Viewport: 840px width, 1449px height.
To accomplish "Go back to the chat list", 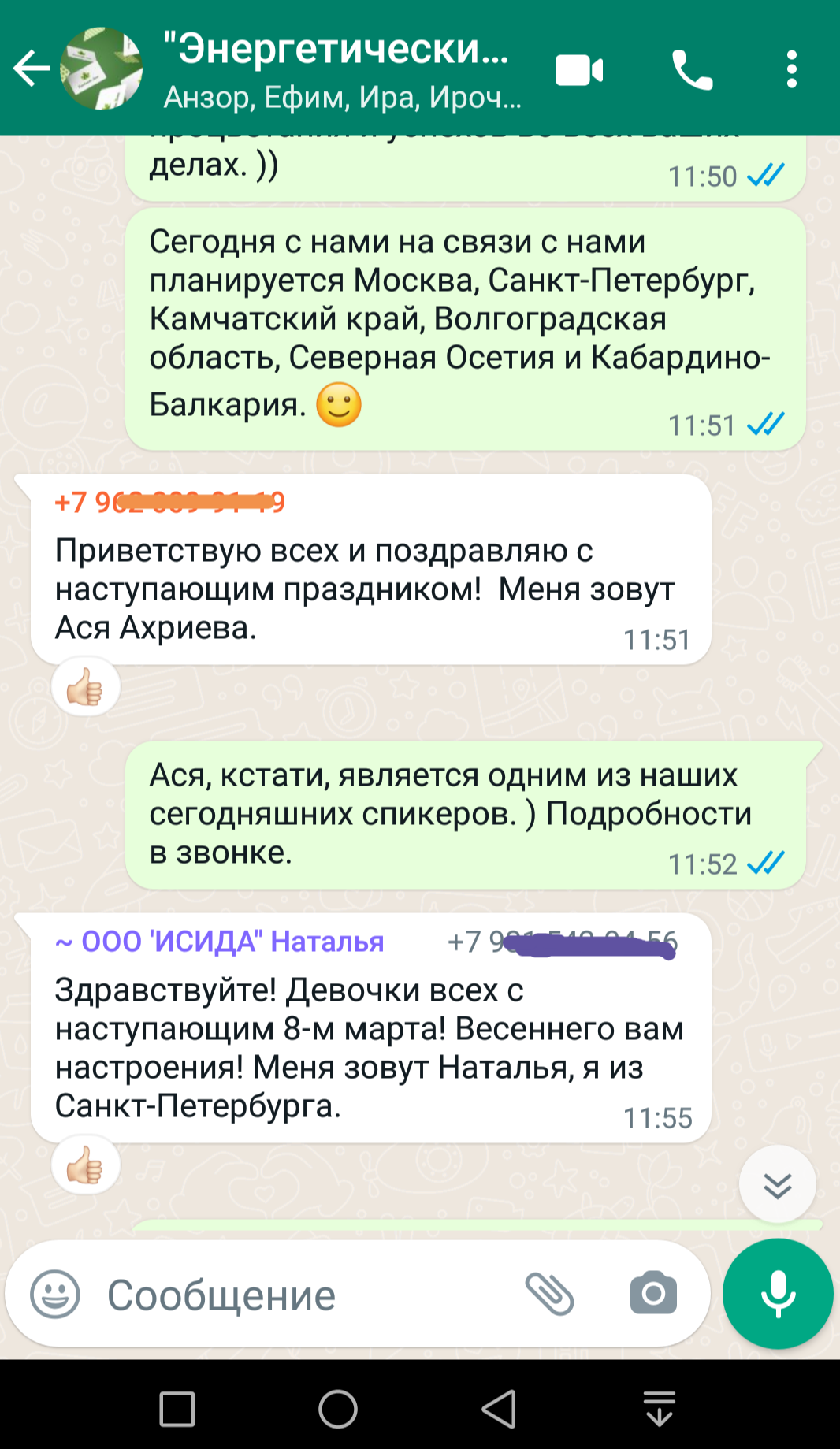I will coord(32,69).
